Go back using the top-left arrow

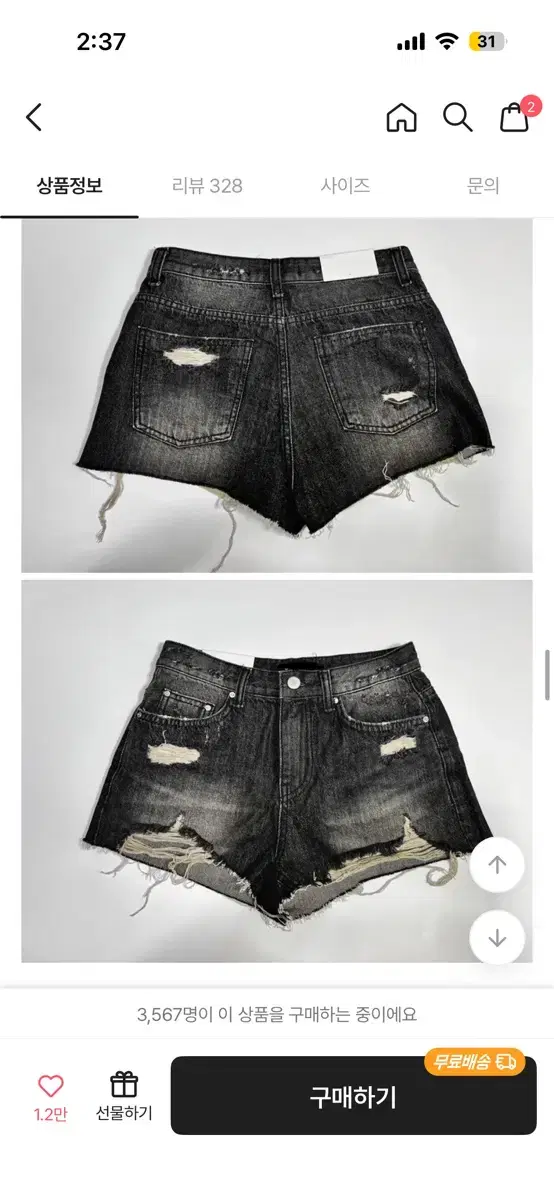pyautogui.click(x=34, y=117)
